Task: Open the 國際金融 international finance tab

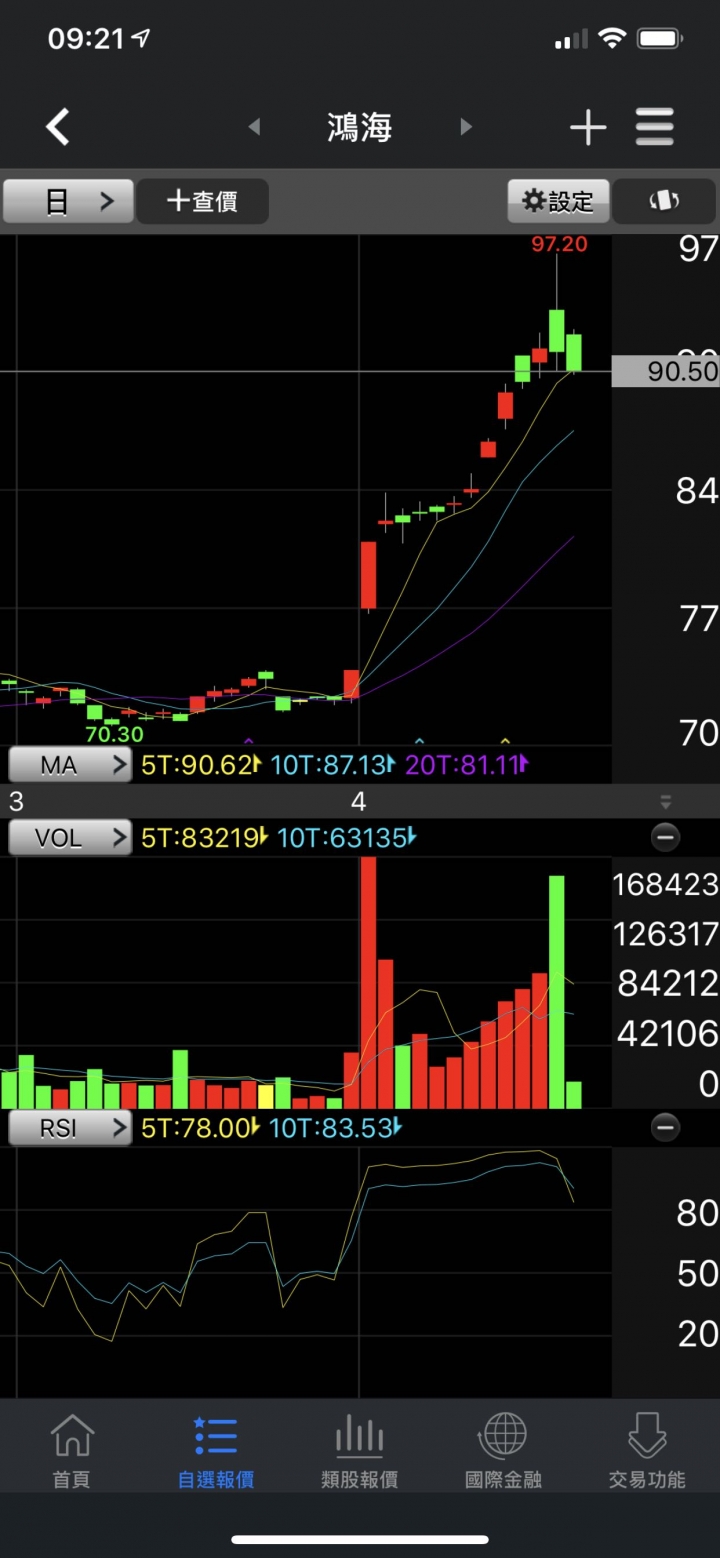Action: [504, 1451]
